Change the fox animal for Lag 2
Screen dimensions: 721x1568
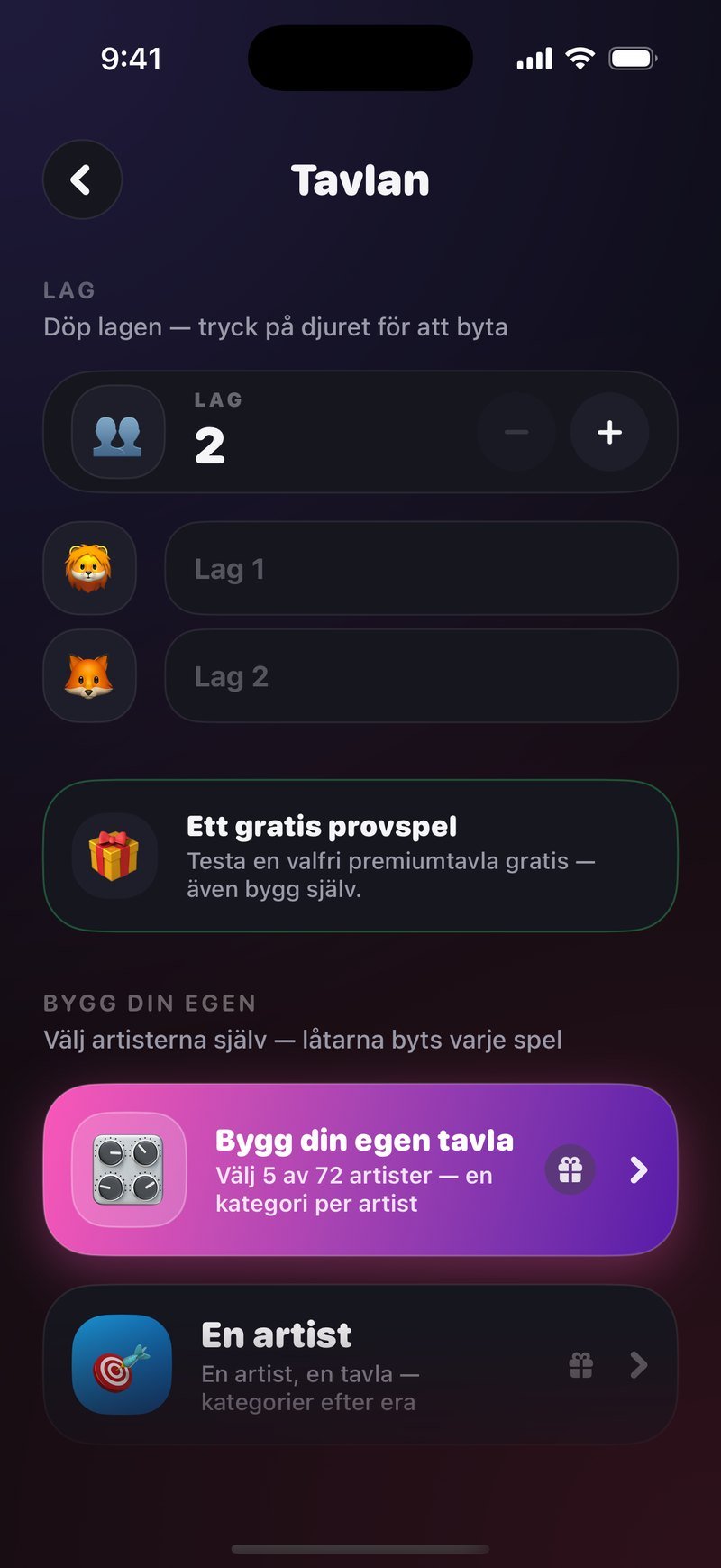[89, 675]
